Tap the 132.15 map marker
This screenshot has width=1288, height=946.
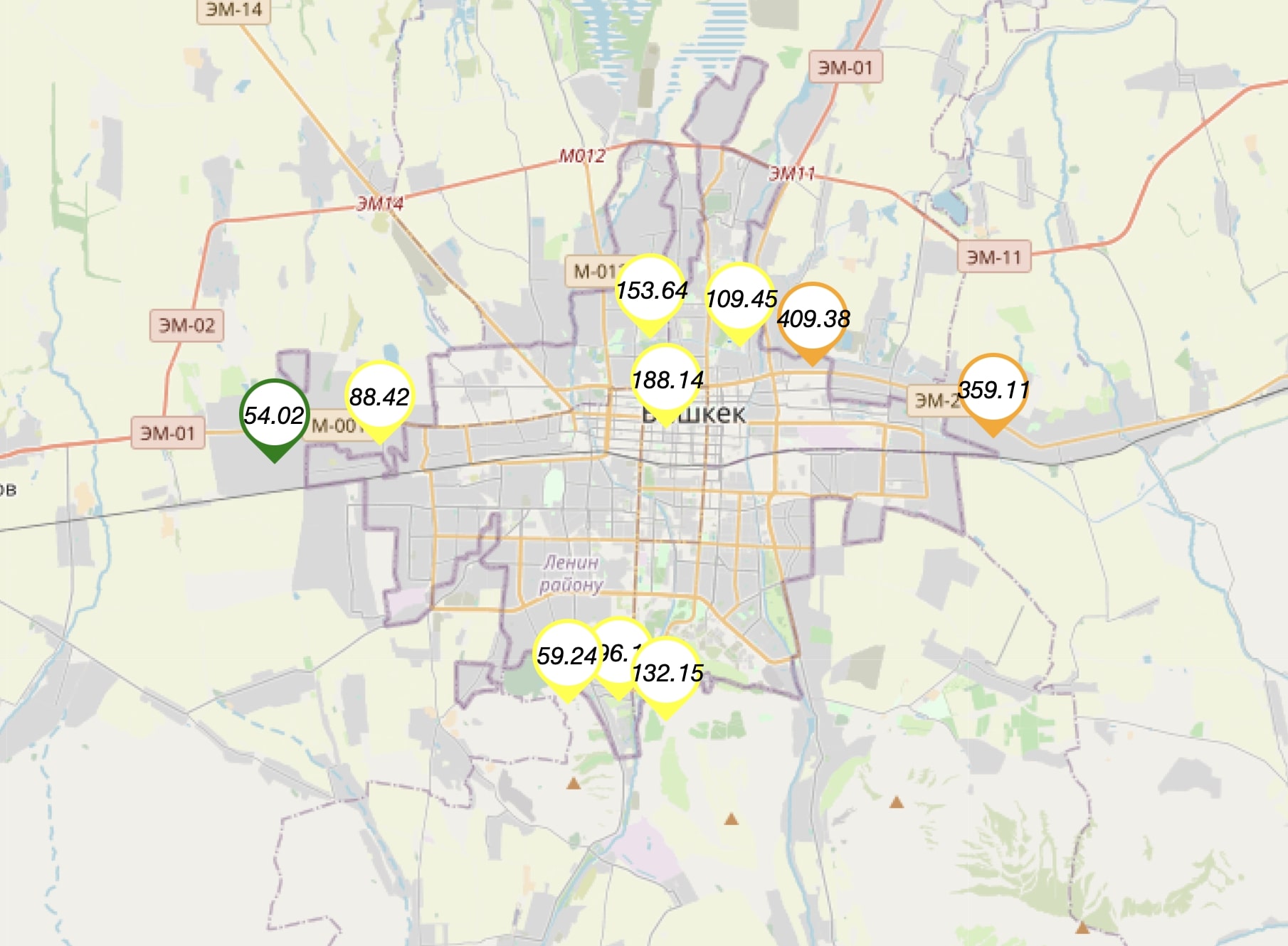(x=667, y=673)
